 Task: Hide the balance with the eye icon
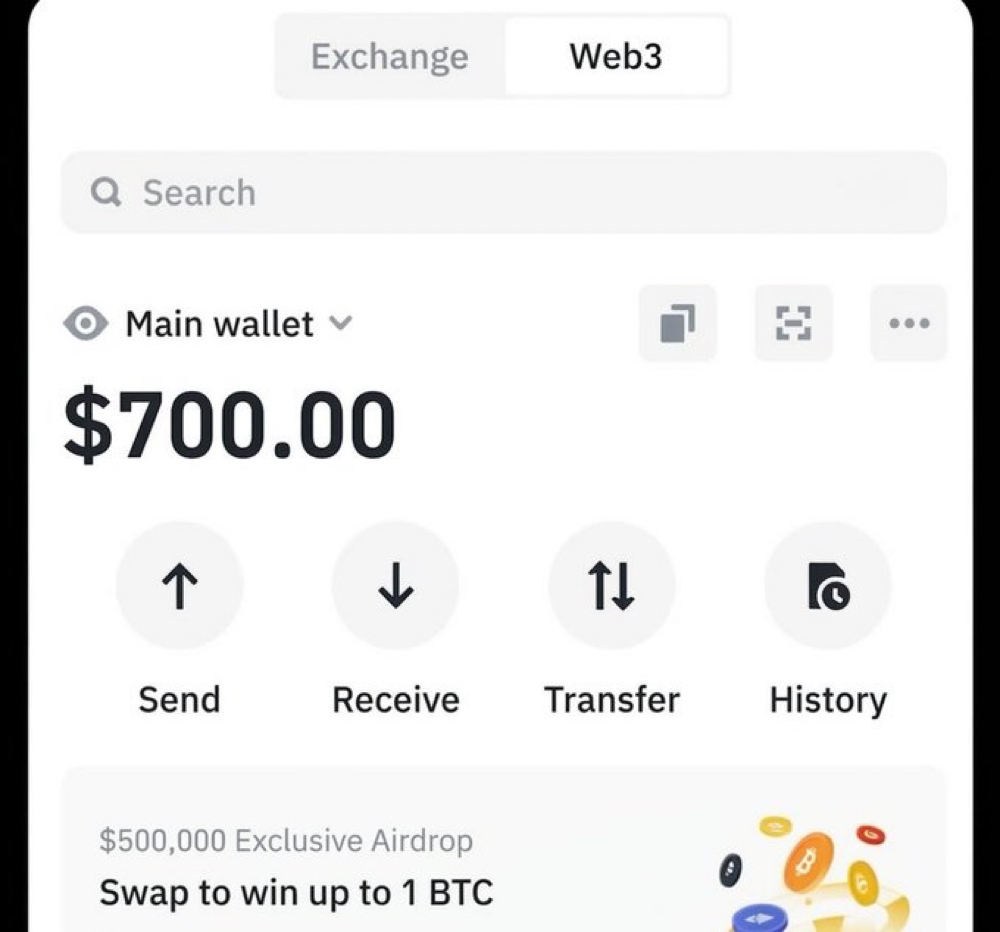[x=86, y=324]
